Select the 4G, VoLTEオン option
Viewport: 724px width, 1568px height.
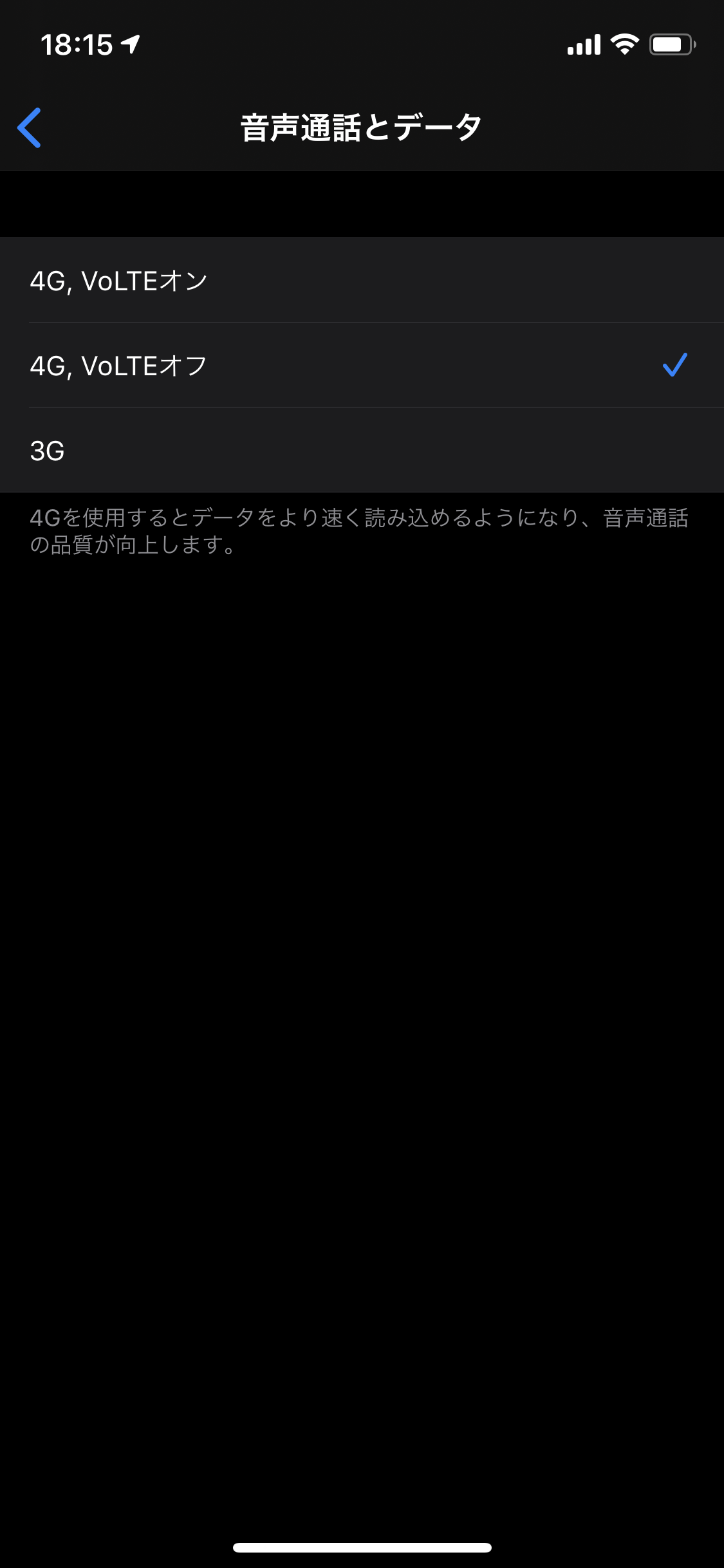[362, 281]
